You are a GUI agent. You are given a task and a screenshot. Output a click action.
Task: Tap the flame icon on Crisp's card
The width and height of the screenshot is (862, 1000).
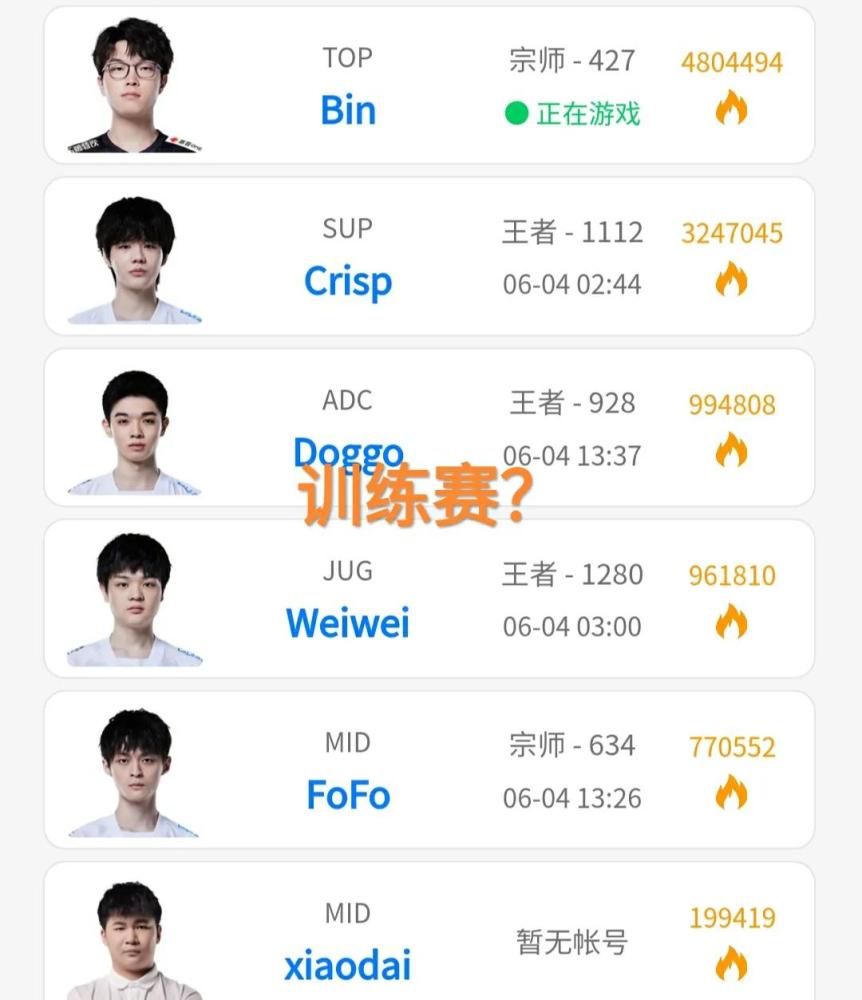point(731,279)
